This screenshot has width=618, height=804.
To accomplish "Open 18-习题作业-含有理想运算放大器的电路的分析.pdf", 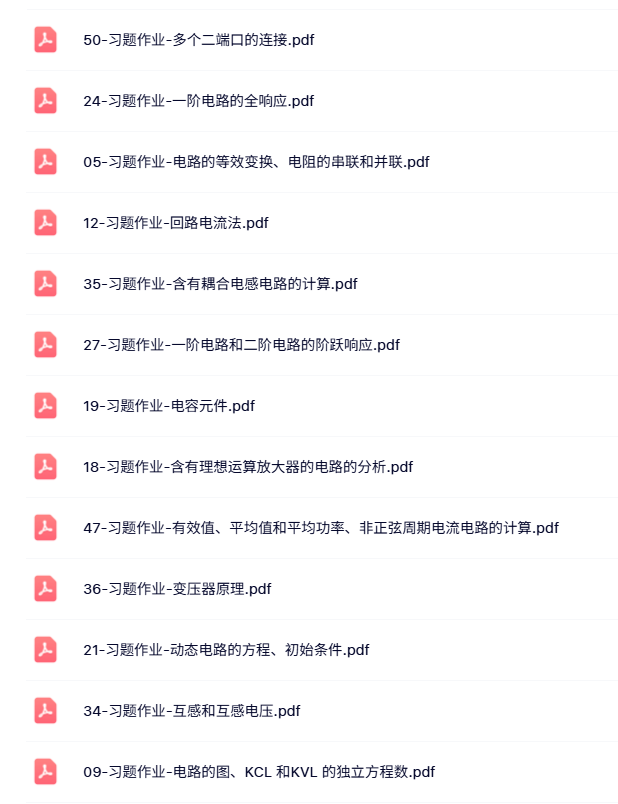I will (x=248, y=467).
